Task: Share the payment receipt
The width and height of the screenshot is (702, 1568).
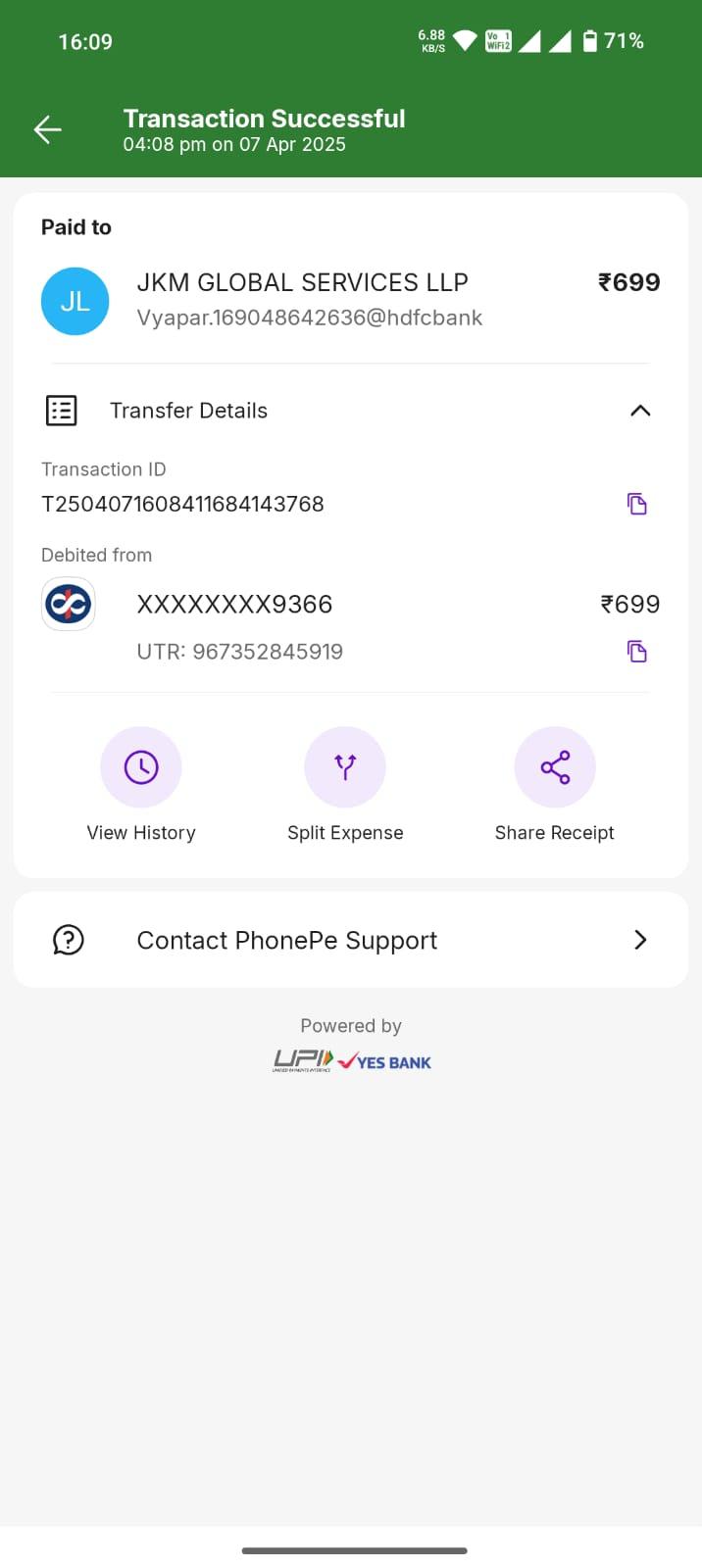Action: (x=555, y=784)
